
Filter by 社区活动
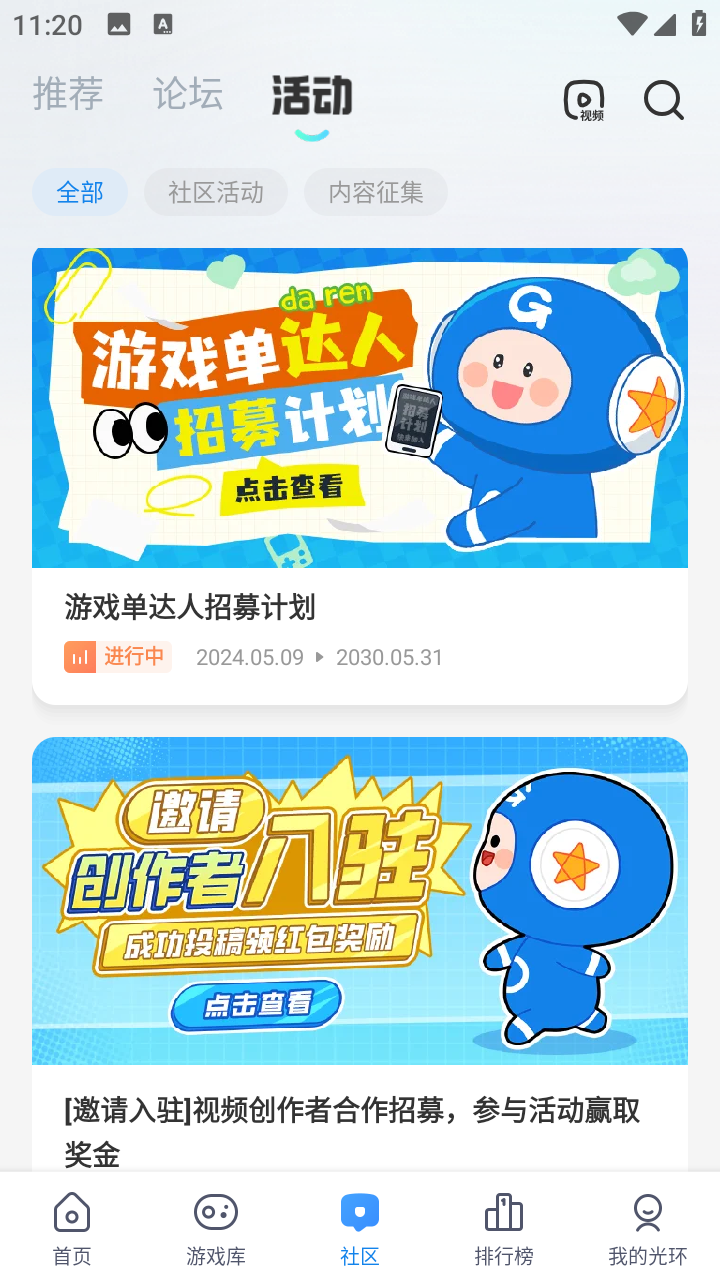point(216,192)
